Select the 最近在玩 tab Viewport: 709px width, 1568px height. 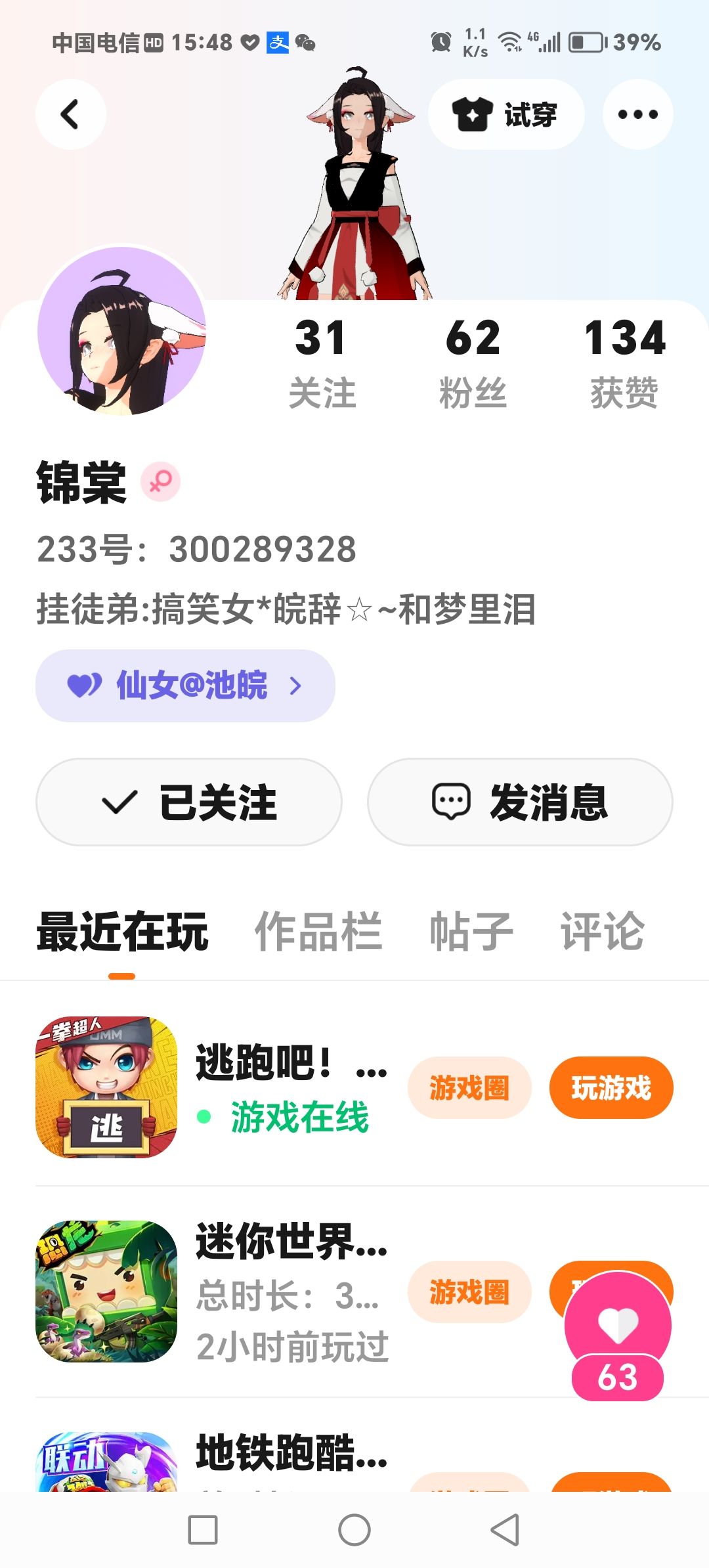pyautogui.click(x=122, y=931)
